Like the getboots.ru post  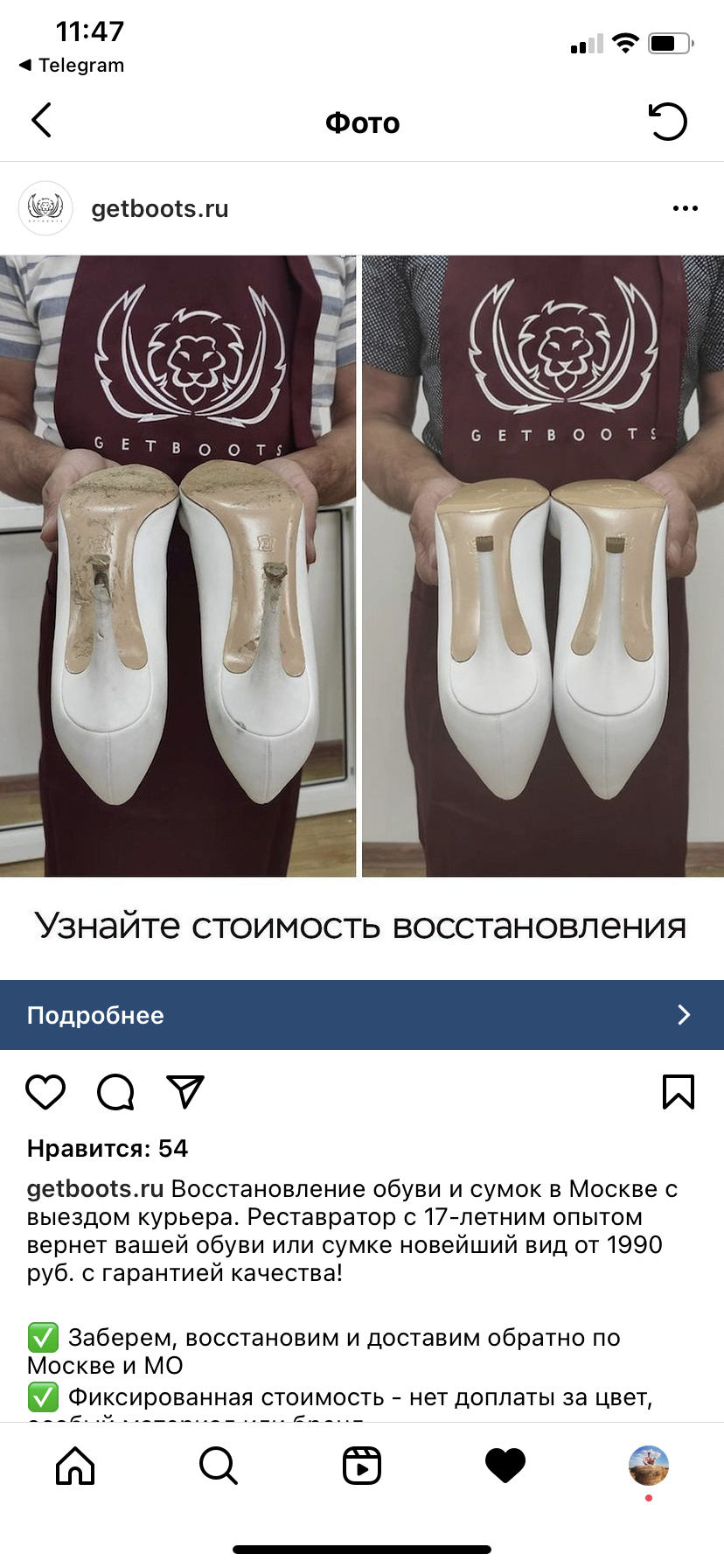click(45, 1091)
